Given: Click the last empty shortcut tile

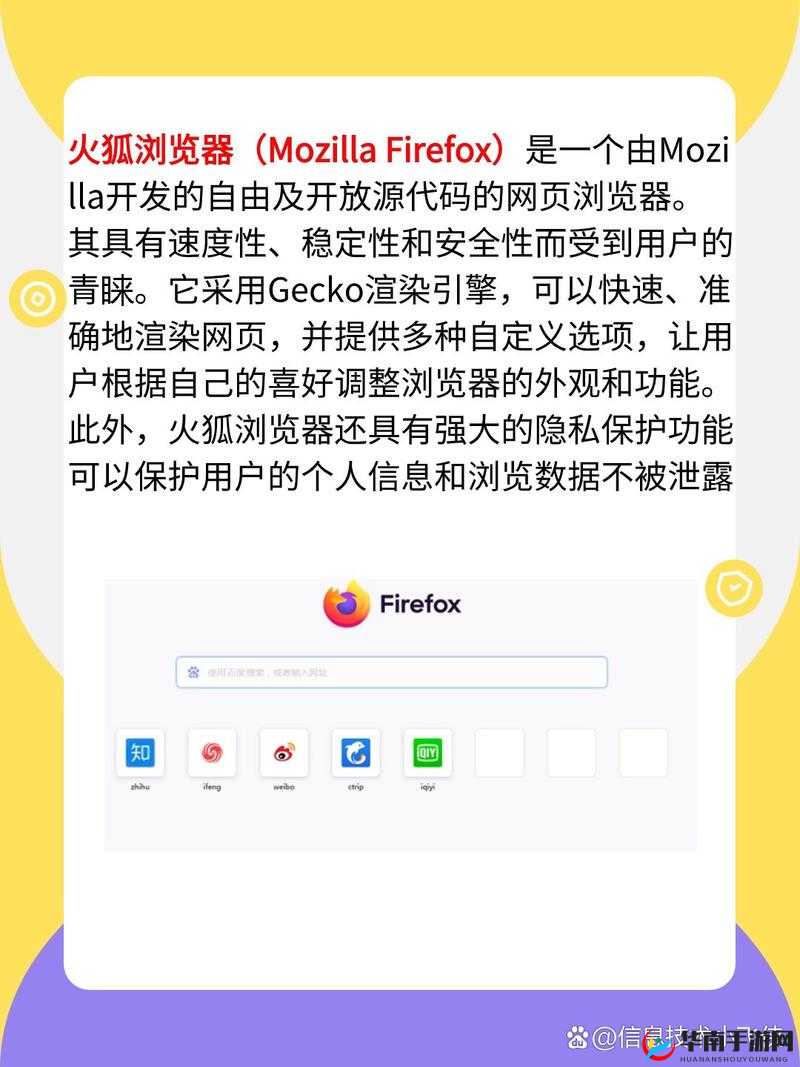Looking at the screenshot, I should (641, 752).
